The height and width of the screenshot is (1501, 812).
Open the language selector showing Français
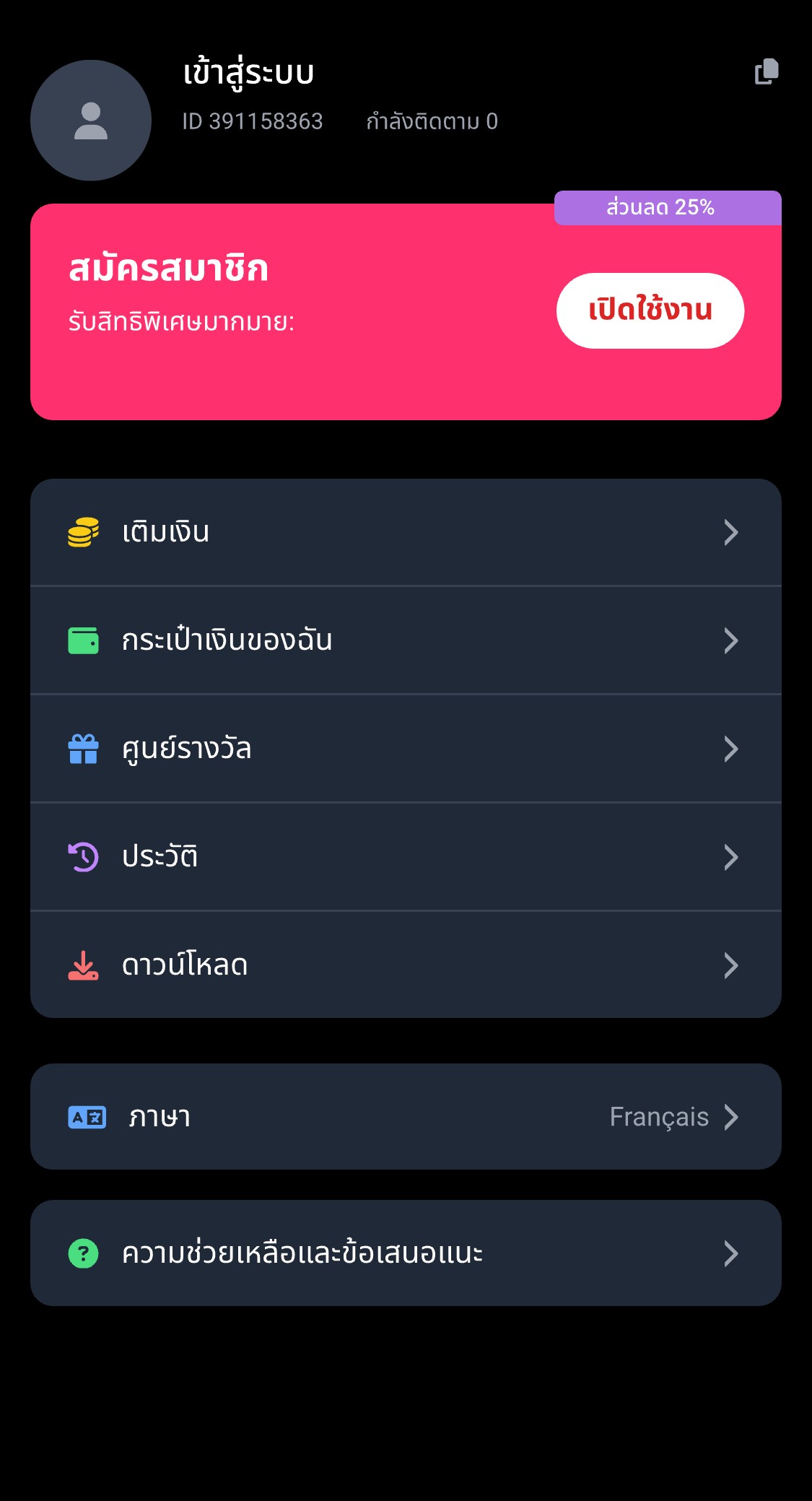pos(659,1116)
